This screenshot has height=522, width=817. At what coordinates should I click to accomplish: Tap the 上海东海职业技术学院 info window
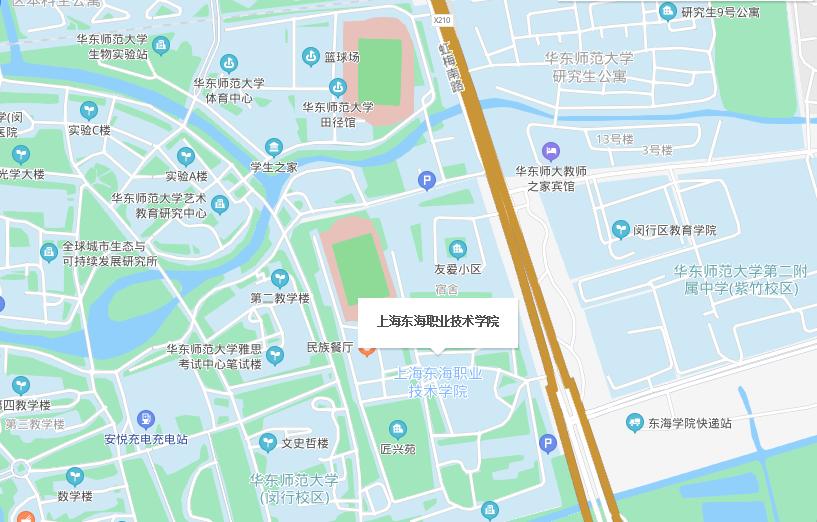[438, 322]
